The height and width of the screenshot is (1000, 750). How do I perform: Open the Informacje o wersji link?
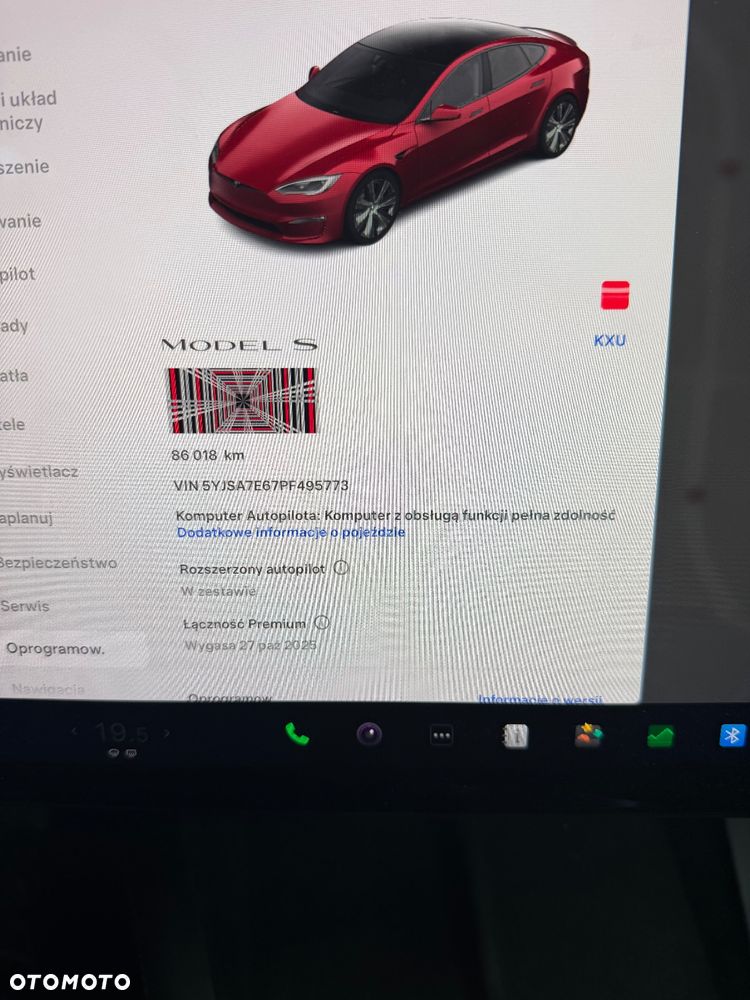tap(539, 699)
